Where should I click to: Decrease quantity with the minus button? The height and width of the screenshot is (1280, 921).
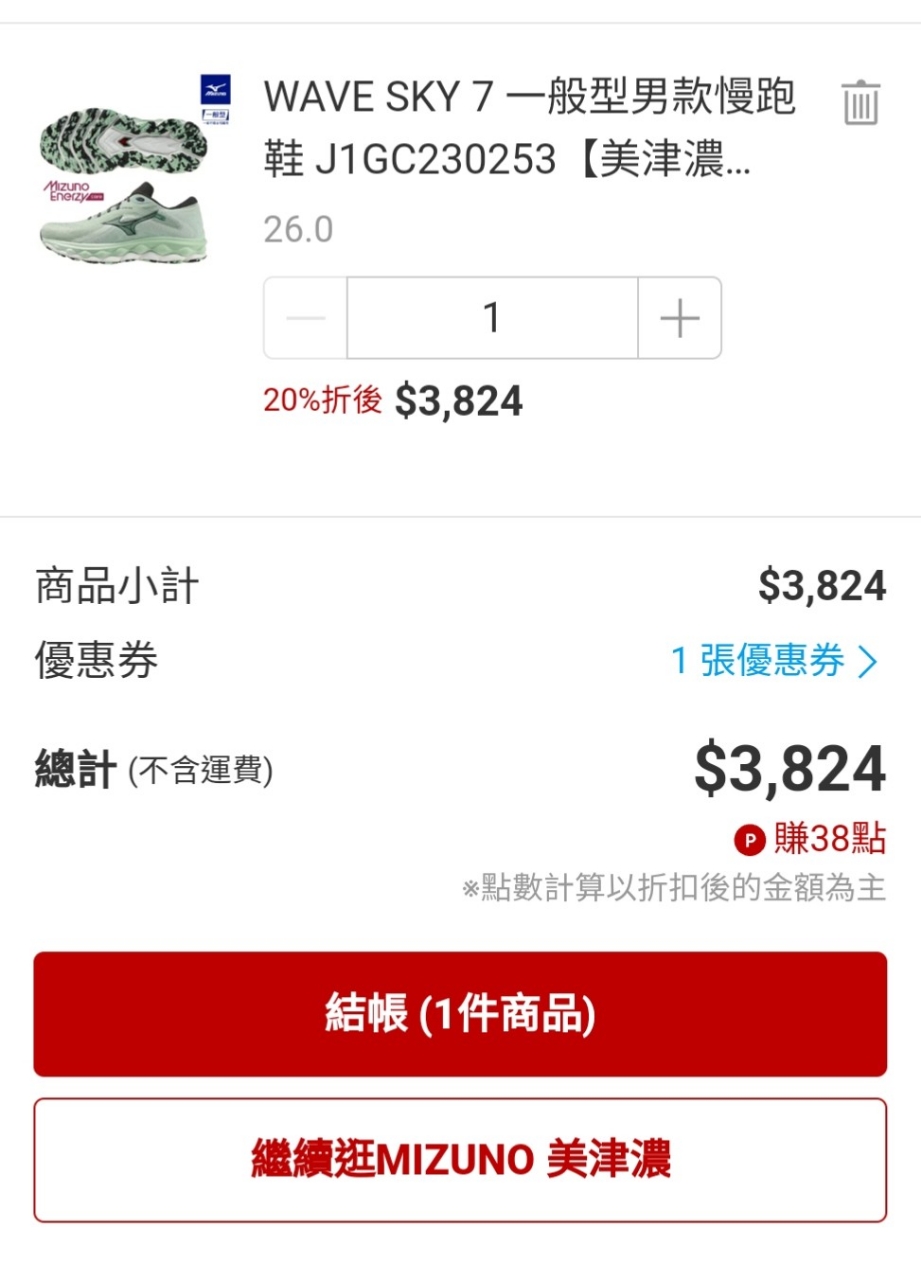306,318
